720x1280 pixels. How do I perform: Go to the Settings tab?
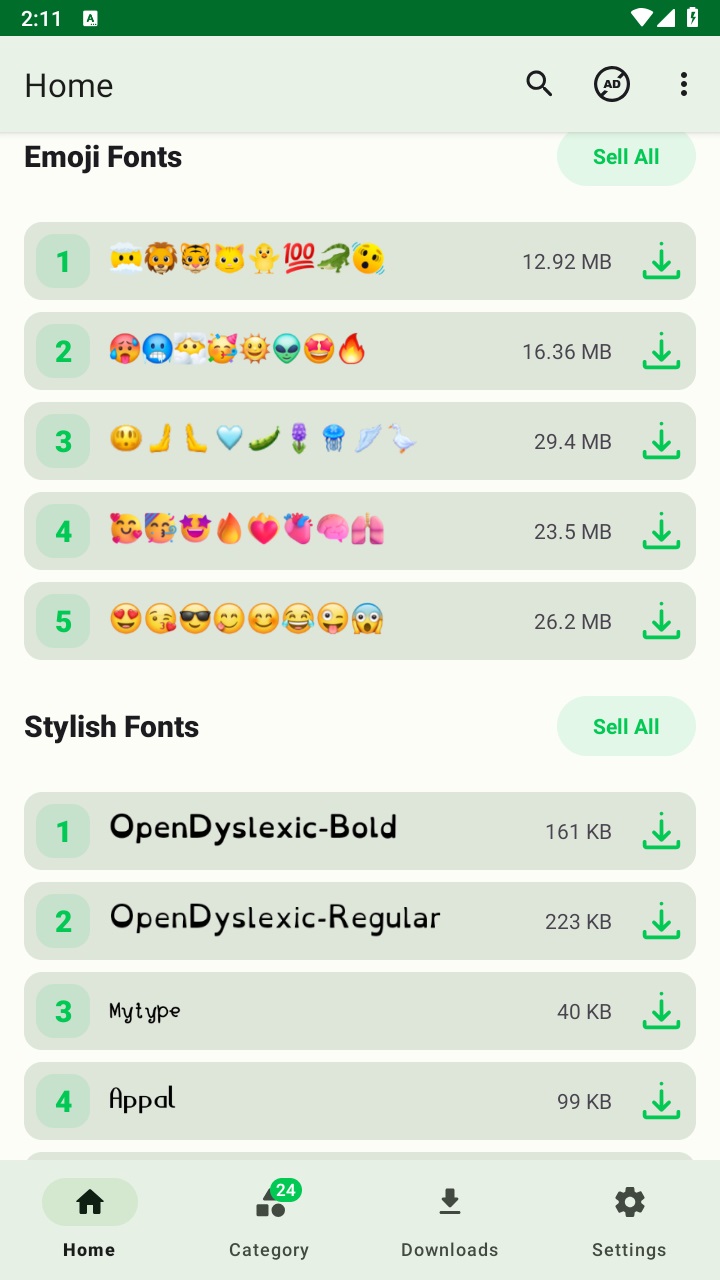[x=629, y=1220]
